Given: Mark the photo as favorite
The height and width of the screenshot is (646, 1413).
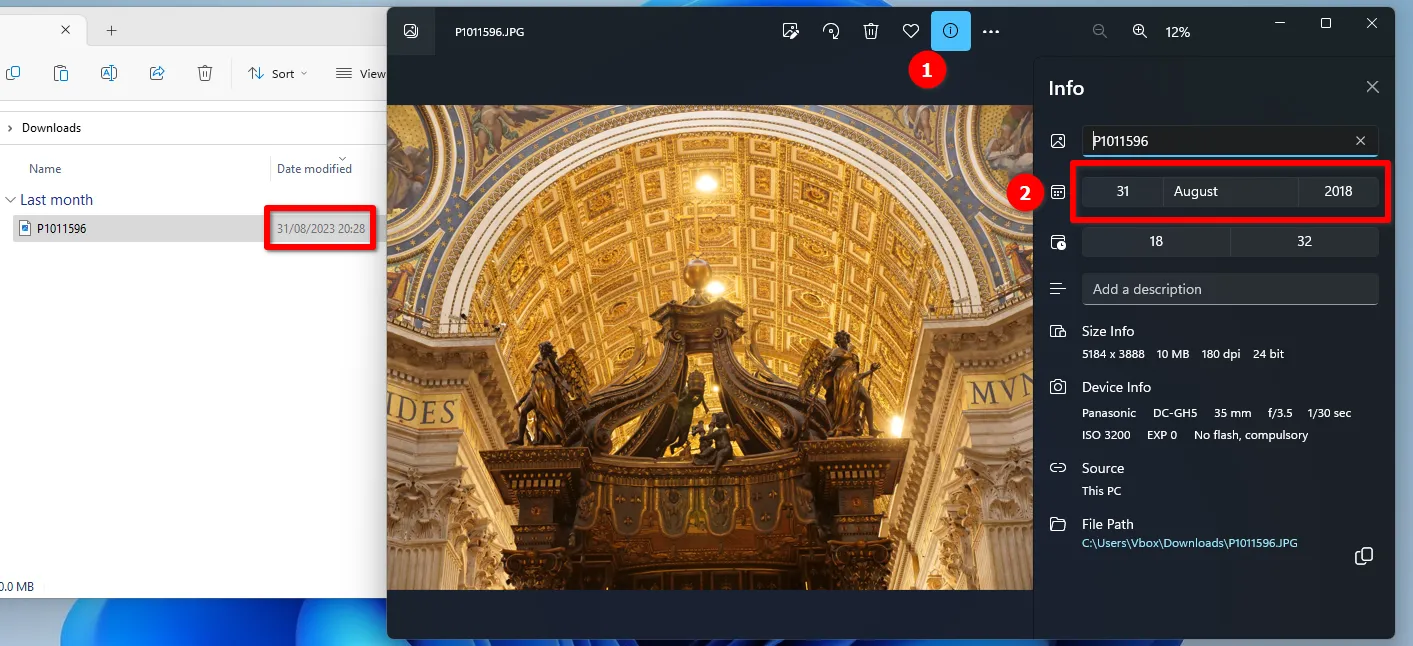Looking at the screenshot, I should click(911, 31).
